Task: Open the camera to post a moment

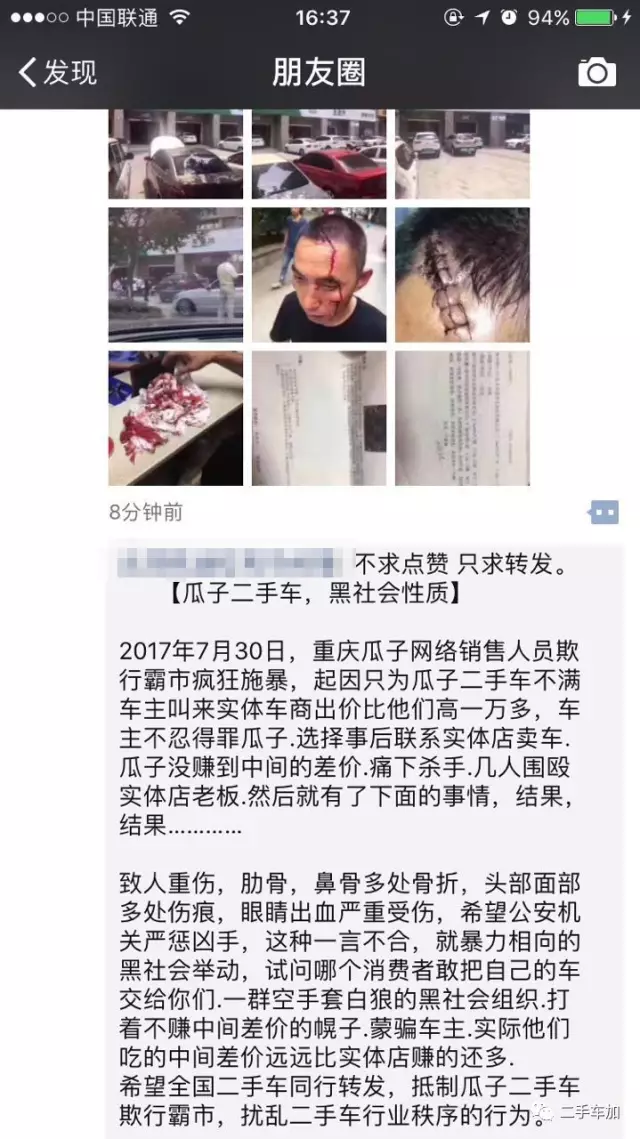Action: tap(597, 72)
